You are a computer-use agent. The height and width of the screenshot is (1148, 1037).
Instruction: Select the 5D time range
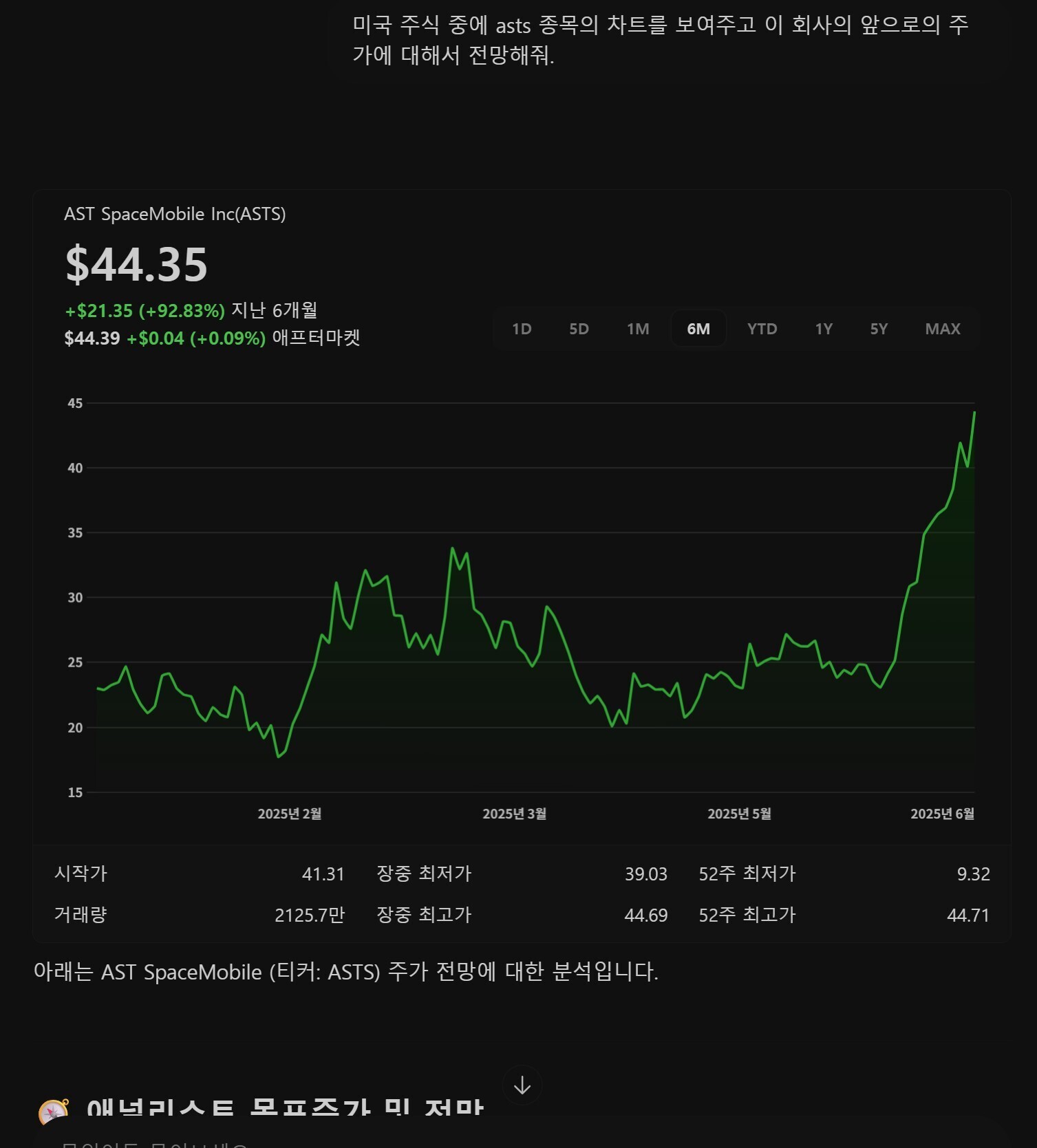pyautogui.click(x=579, y=329)
